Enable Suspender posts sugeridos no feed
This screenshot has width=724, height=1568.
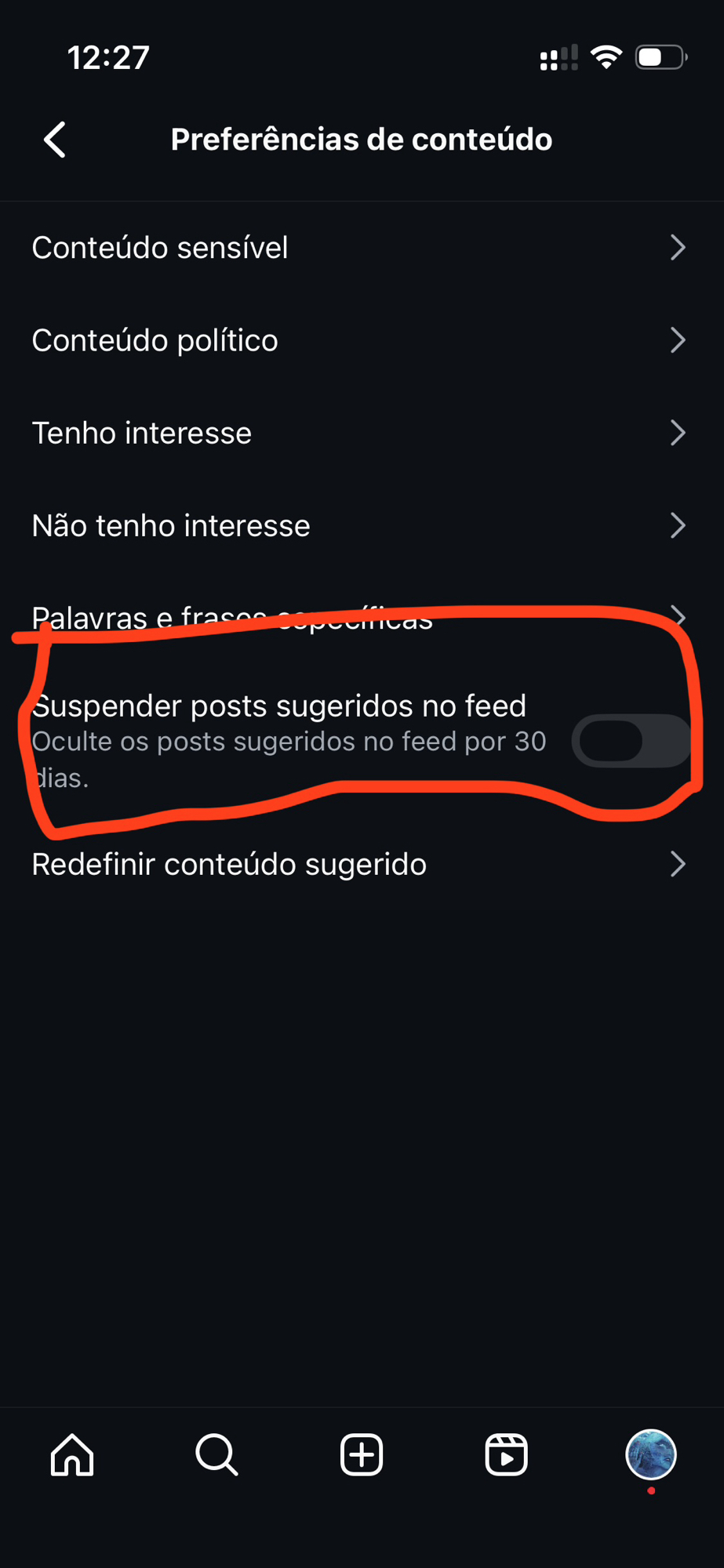click(630, 741)
